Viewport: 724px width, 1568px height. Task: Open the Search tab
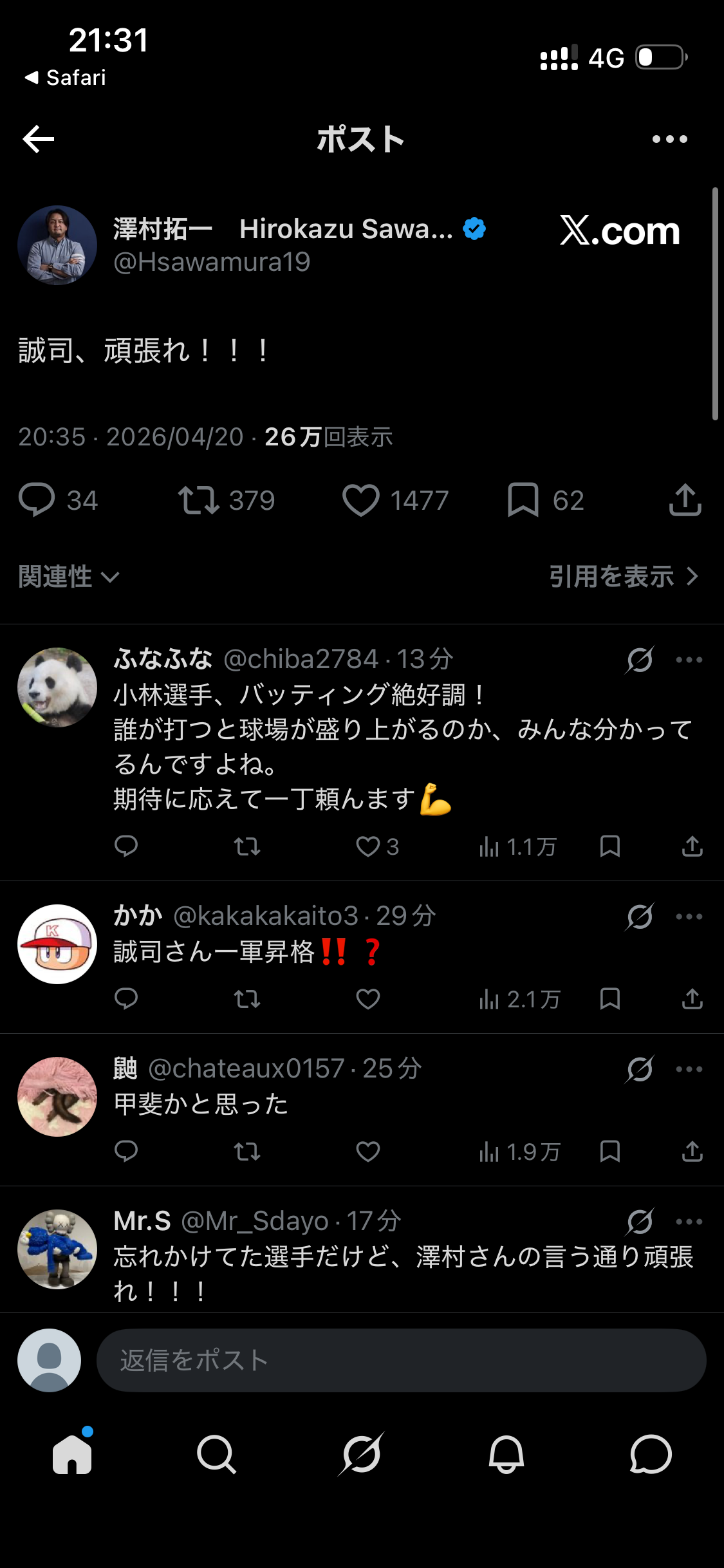(216, 1455)
